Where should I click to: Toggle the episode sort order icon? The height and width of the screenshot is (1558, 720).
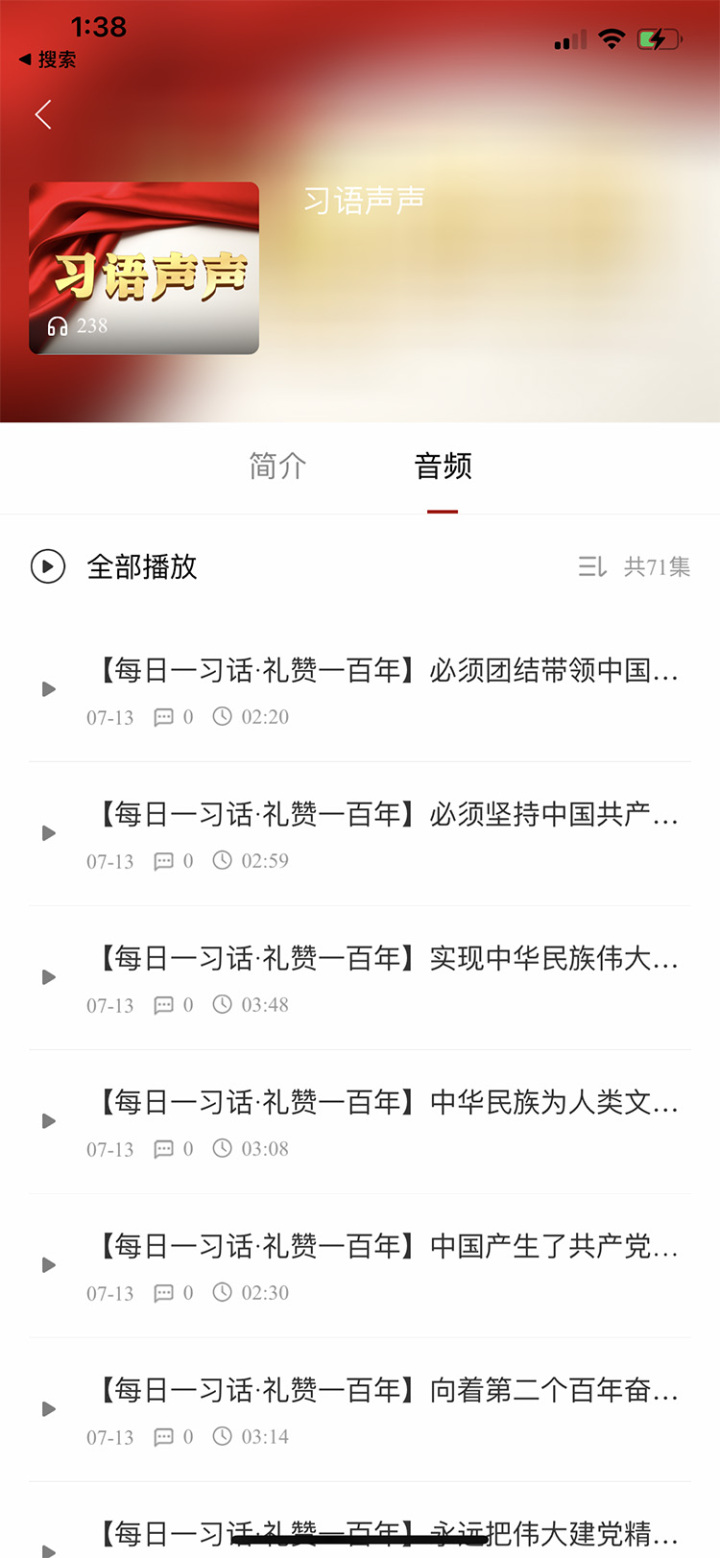[591, 567]
